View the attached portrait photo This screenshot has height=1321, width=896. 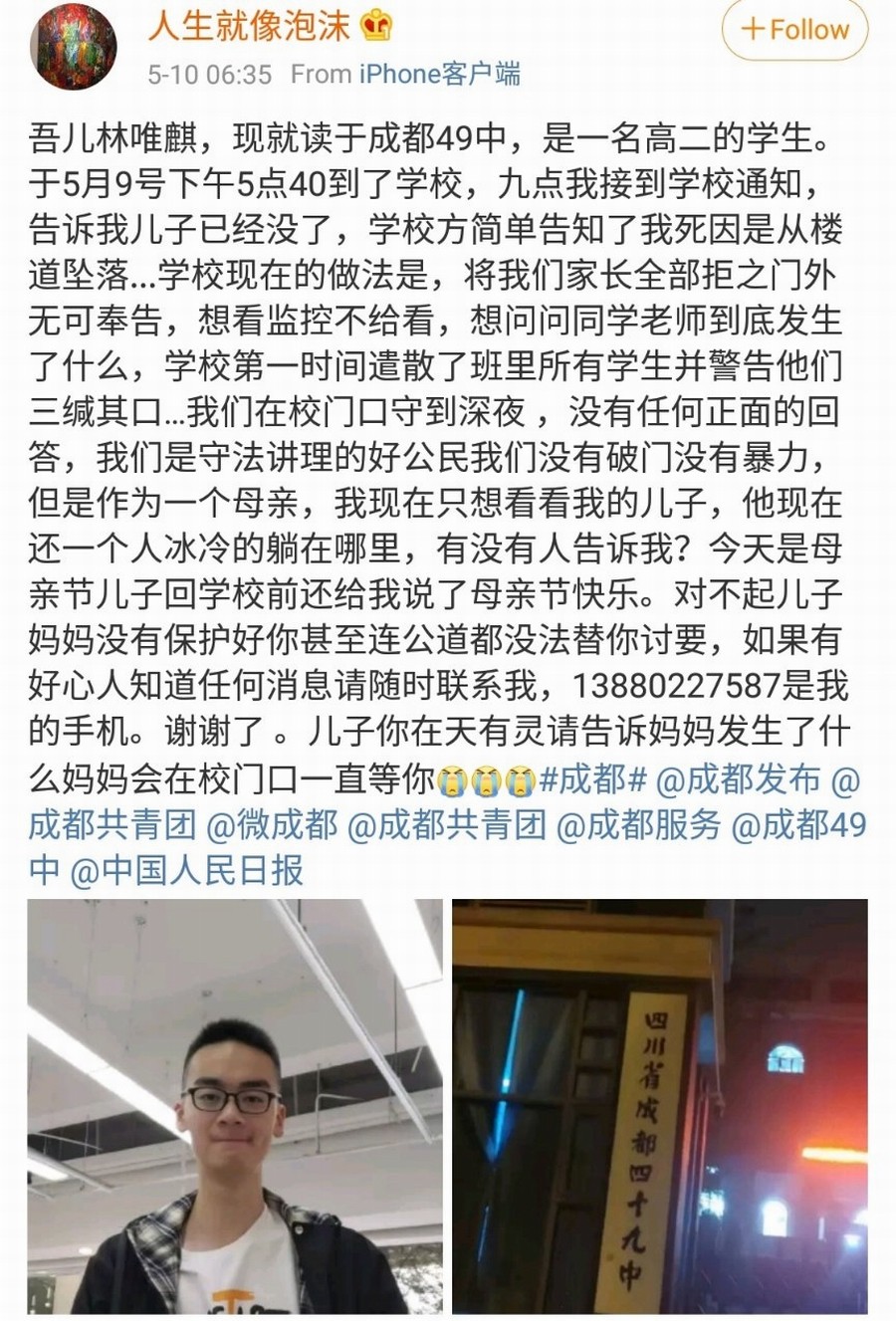[235, 1105]
